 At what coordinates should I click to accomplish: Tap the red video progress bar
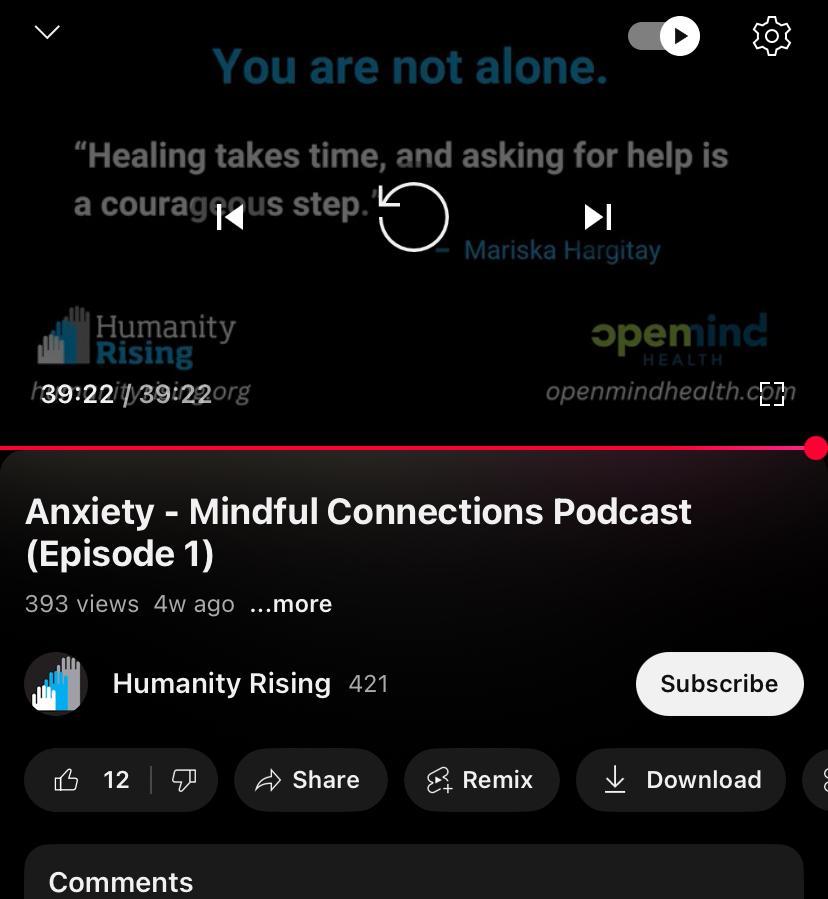(400, 448)
